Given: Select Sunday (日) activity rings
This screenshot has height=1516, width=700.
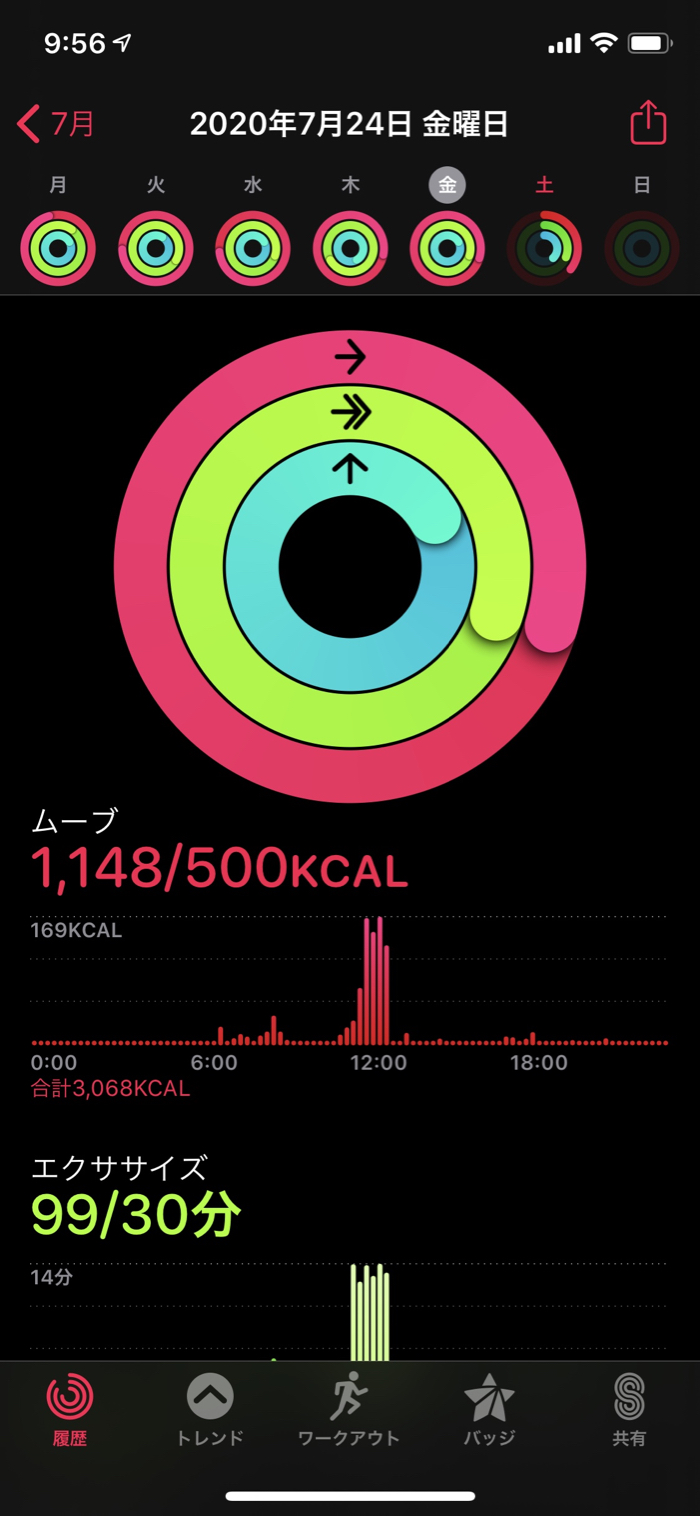Looking at the screenshot, I should (x=641, y=248).
